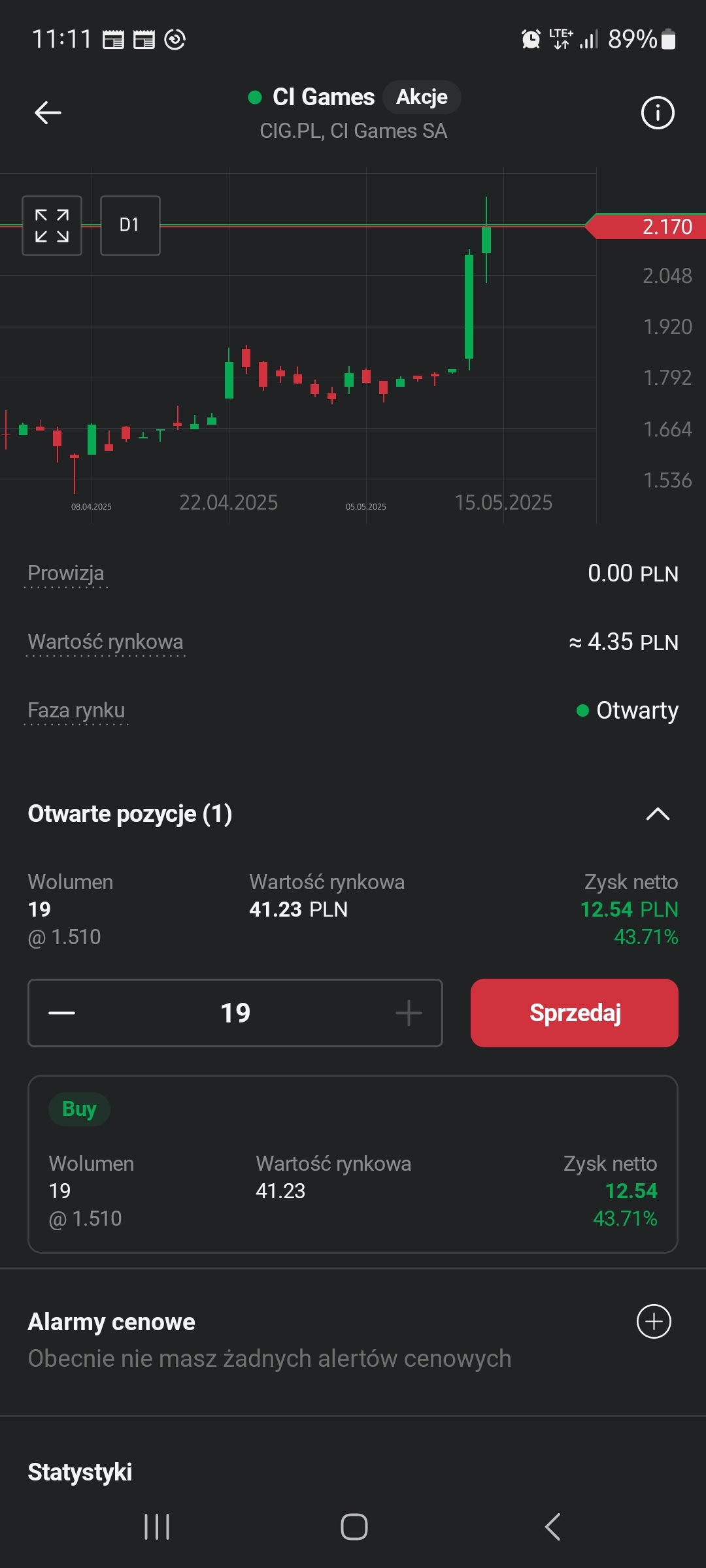Edit the volume field showing 19
706x1568 pixels.
coord(235,1013)
